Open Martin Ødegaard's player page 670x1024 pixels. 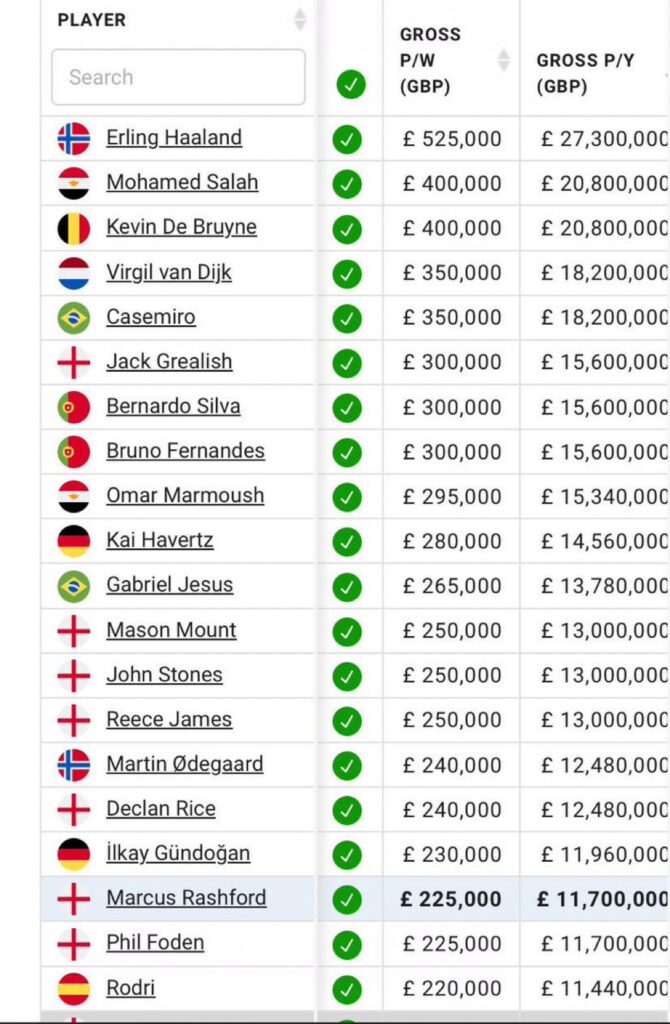pyautogui.click(x=185, y=764)
